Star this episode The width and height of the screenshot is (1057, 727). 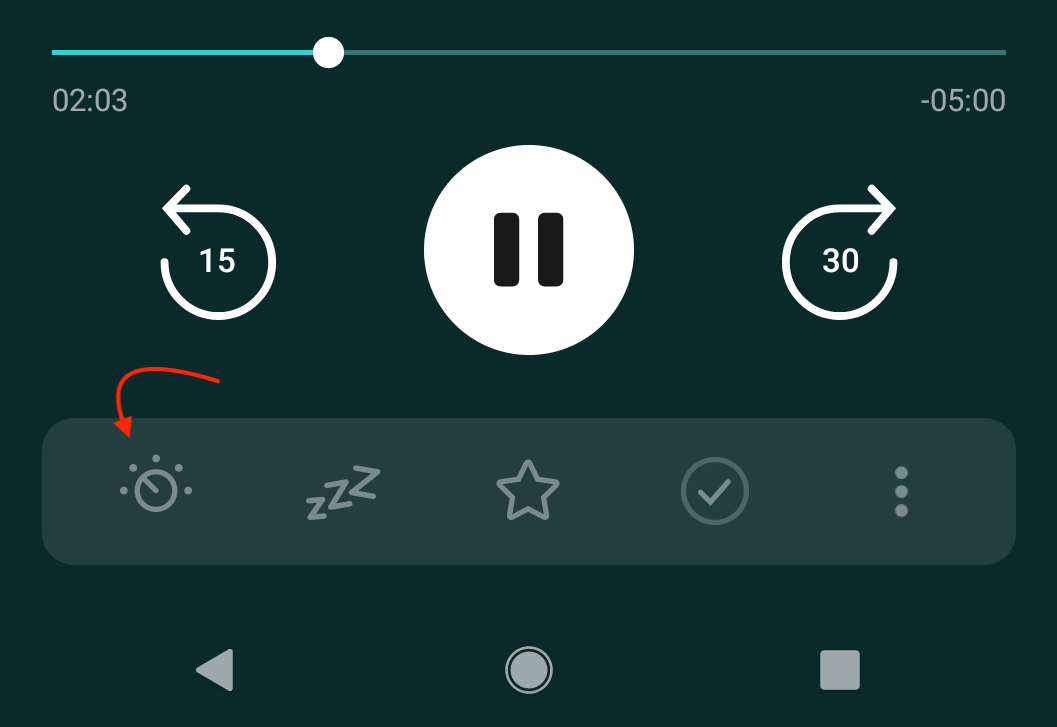coord(528,491)
